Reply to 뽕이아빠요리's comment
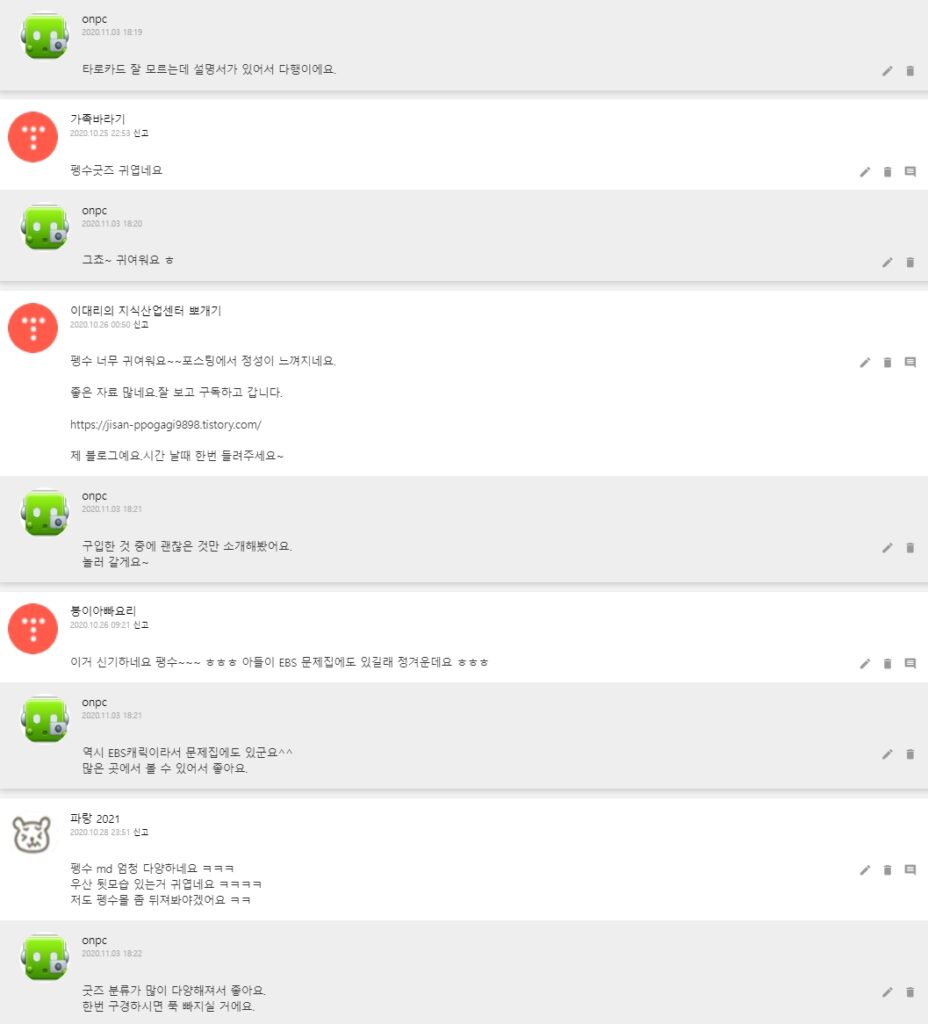 (x=910, y=663)
